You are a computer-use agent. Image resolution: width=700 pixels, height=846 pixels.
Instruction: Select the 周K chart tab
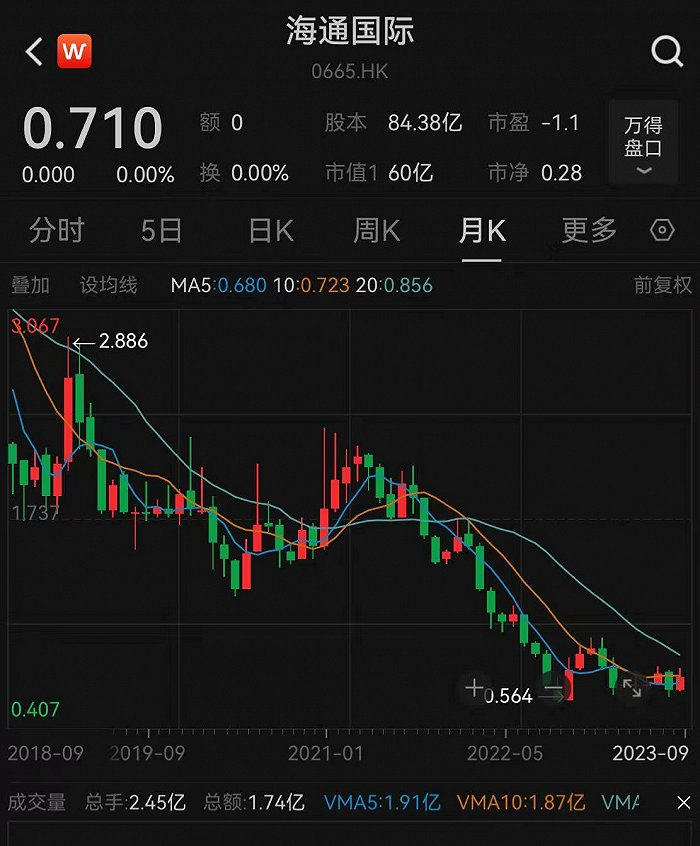point(376,231)
